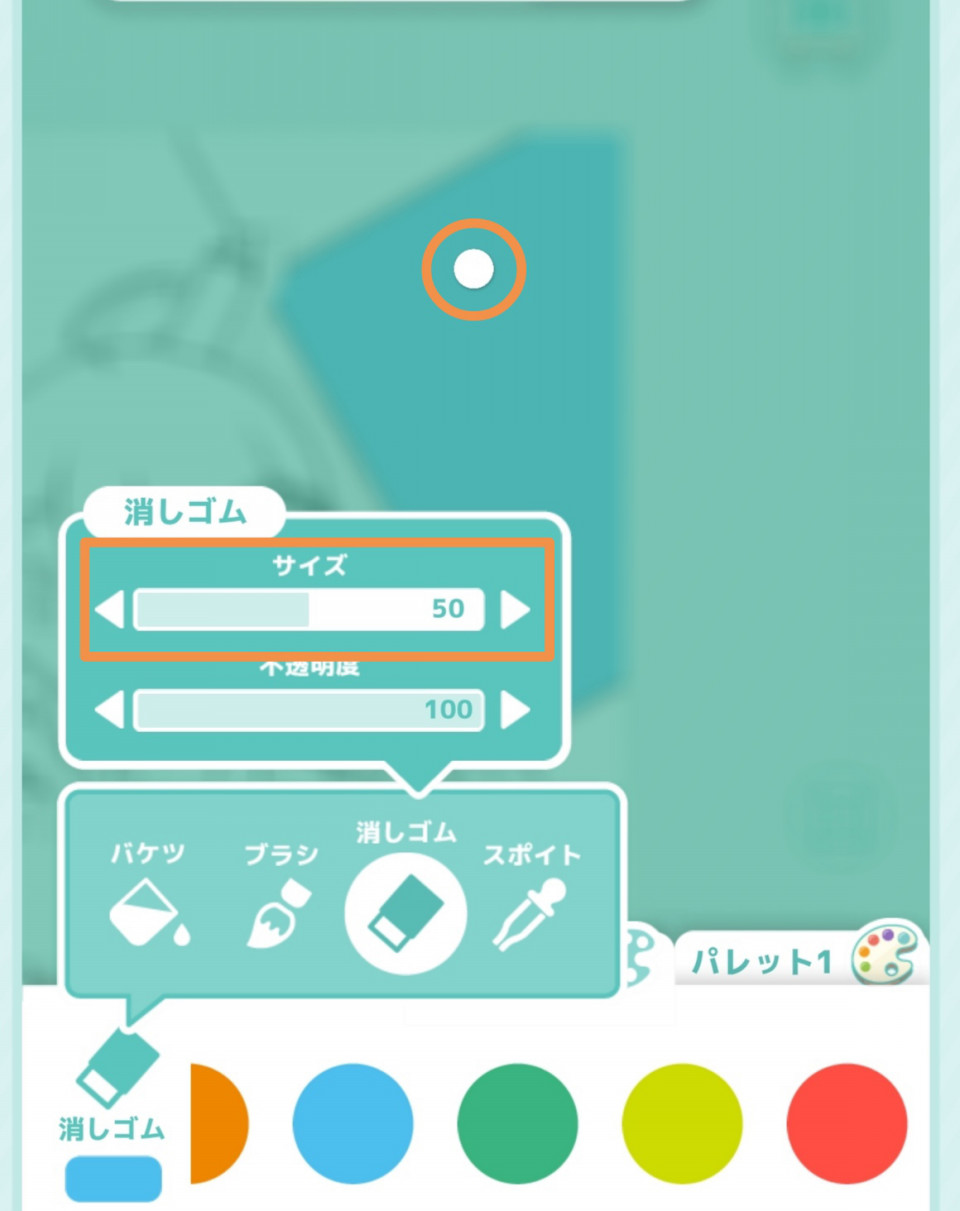Increase the サイズ value with right arrow
Screen dimensions: 960x1211
[515, 609]
